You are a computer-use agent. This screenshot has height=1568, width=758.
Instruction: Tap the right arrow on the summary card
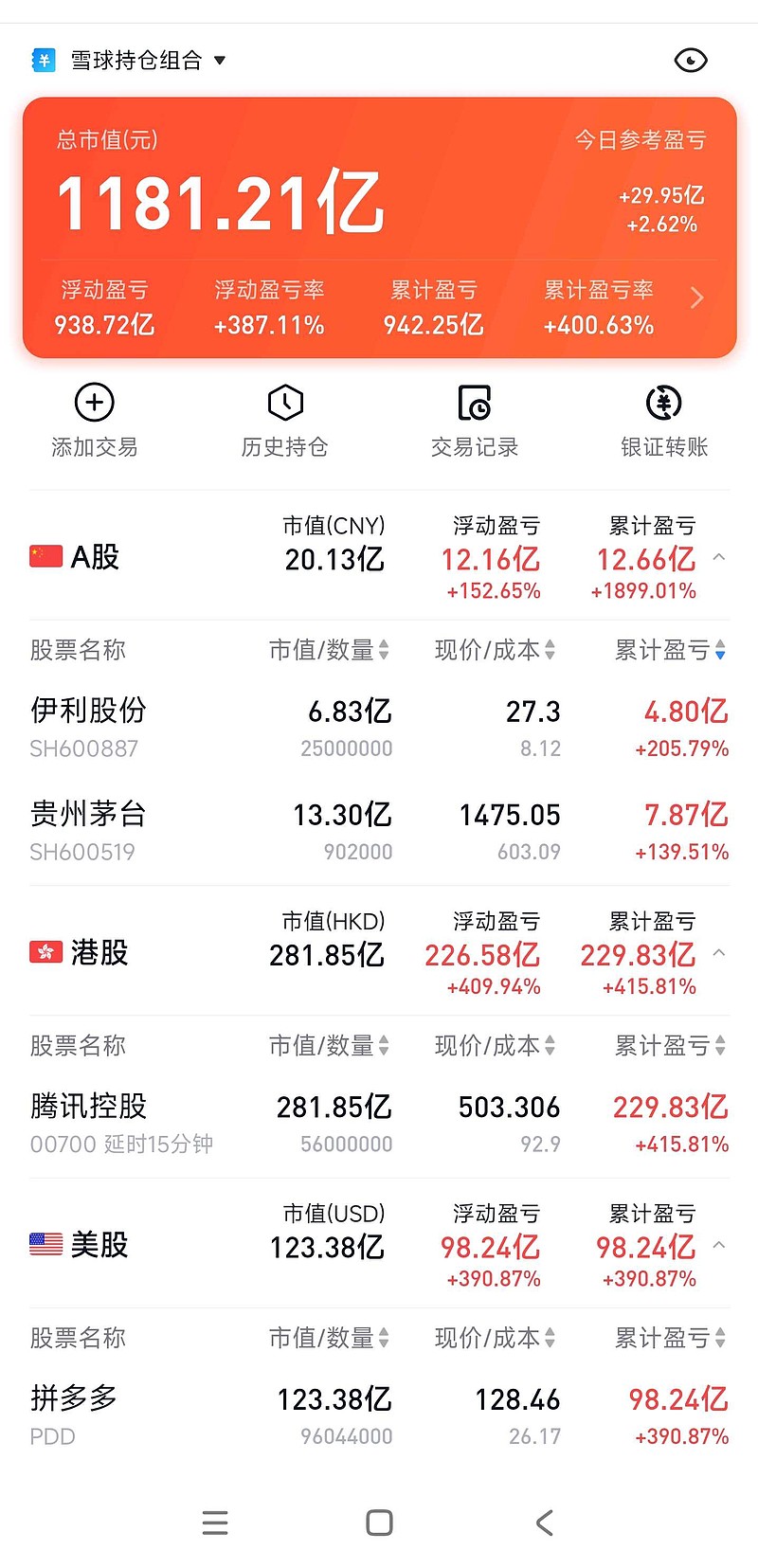(x=697, y=297)
